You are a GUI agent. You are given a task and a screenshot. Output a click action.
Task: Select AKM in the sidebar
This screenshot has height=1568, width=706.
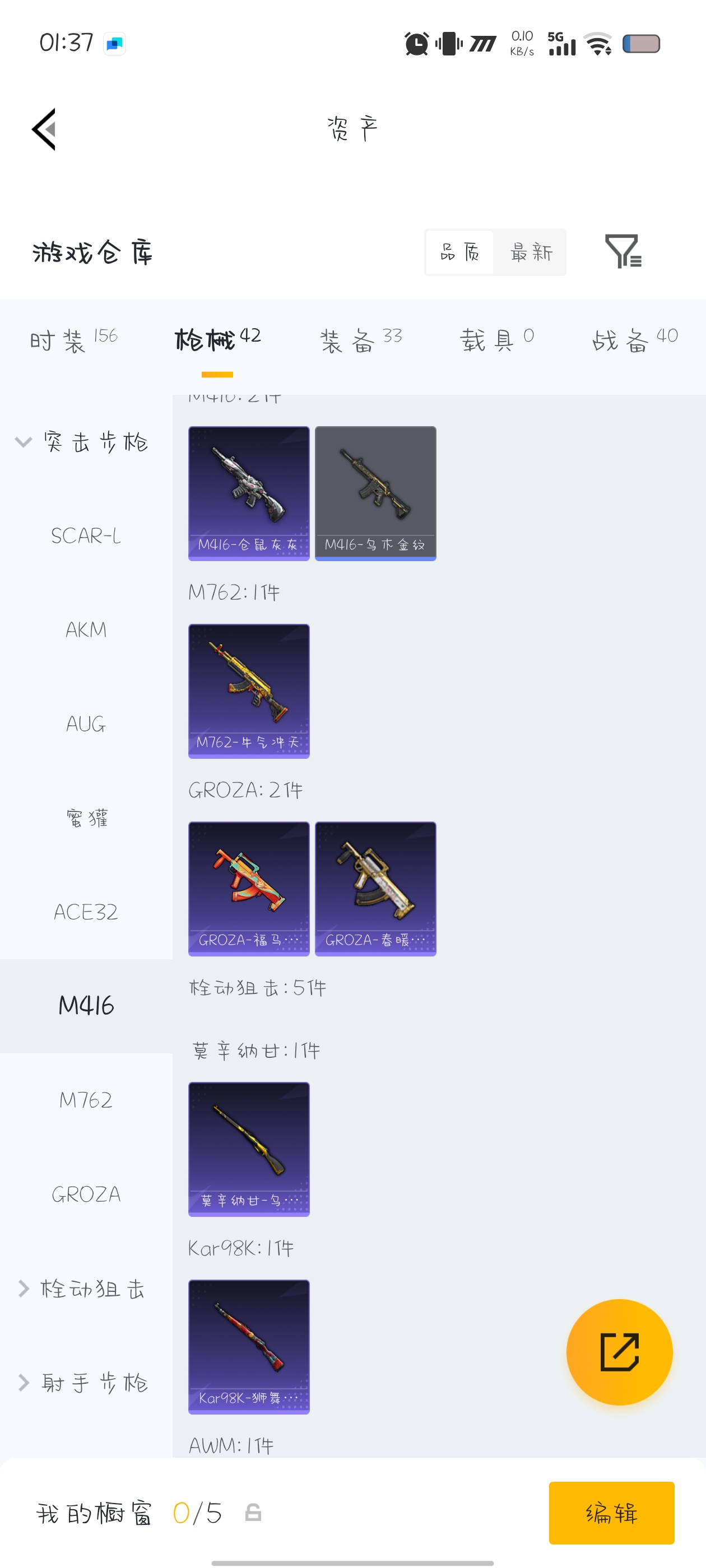[x=86, y=629]
